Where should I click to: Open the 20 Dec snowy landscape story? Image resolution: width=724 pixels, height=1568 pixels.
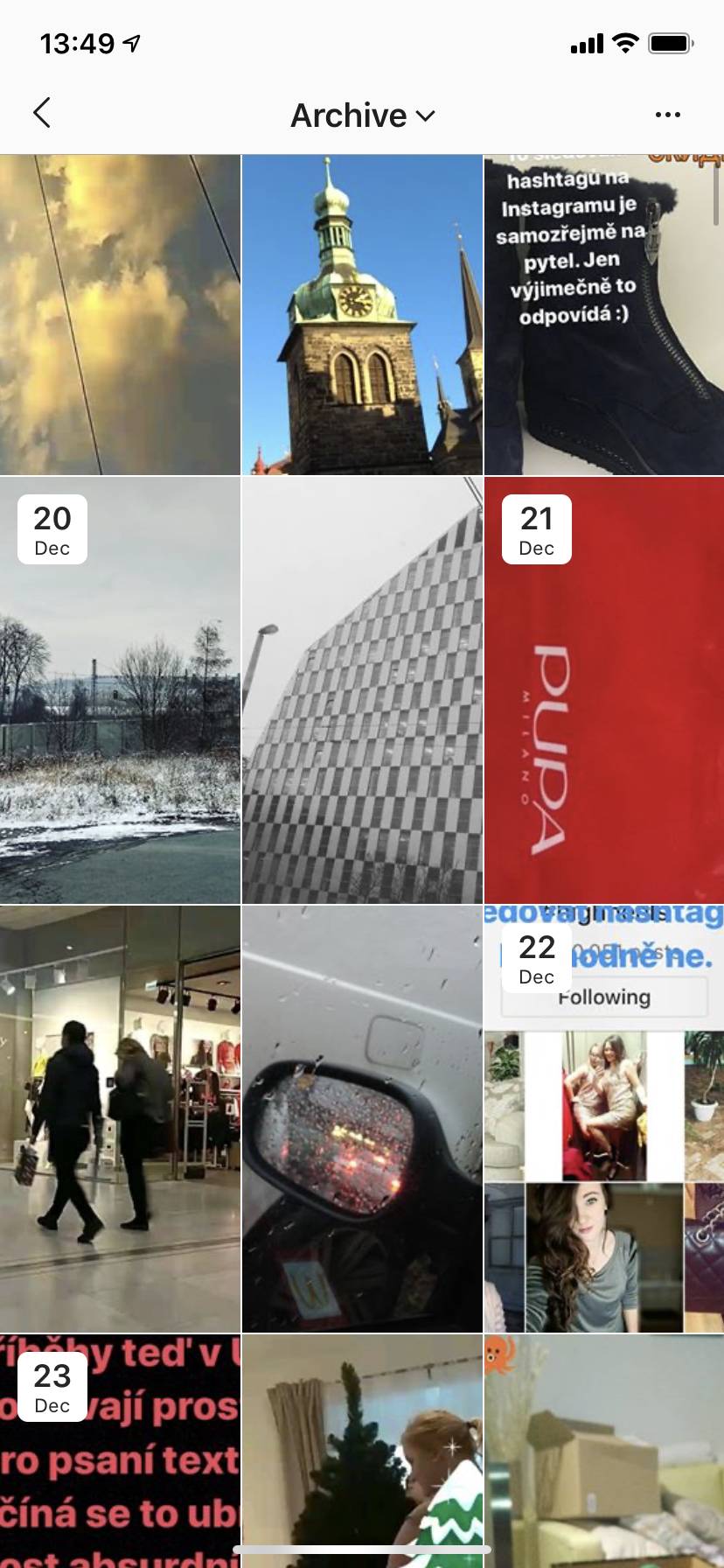pyautogui.click(x=120, y=690)
